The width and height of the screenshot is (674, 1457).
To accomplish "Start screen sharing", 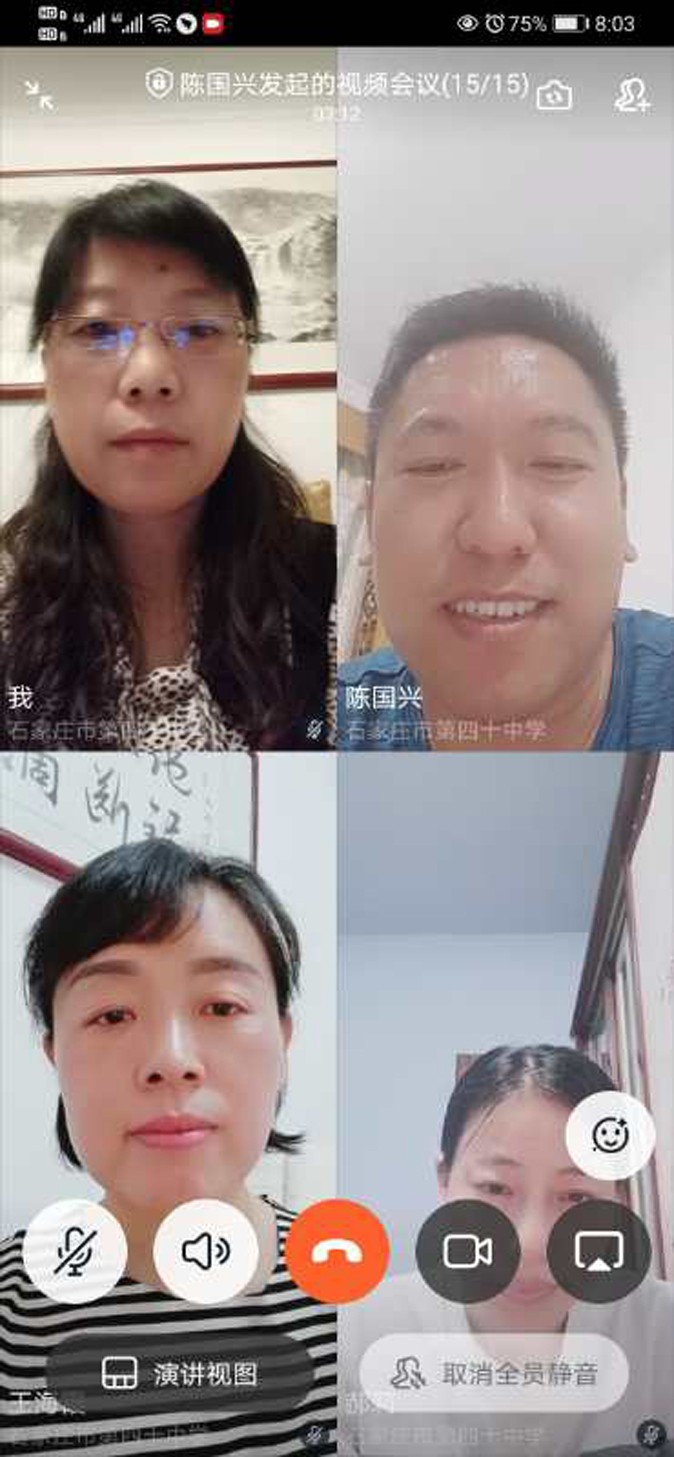I will pyautogui.click(x=599, y=1251).
